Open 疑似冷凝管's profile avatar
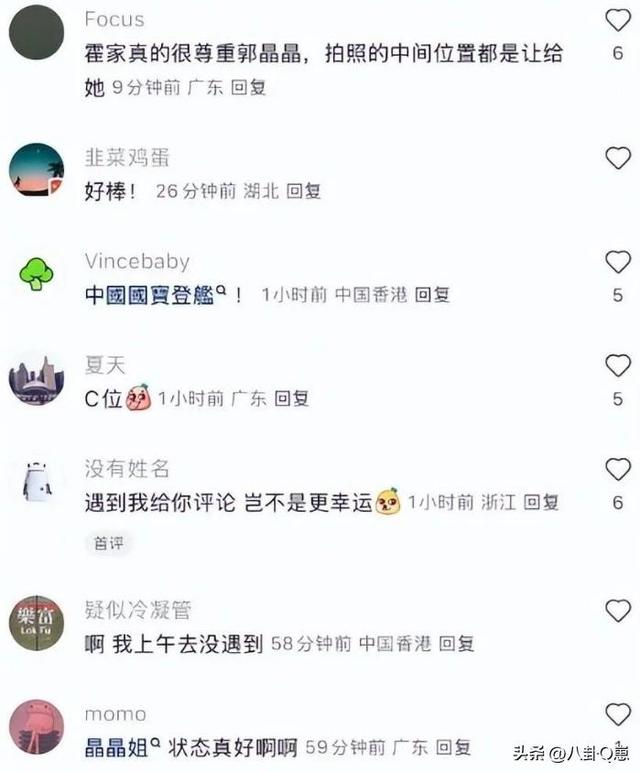The width and height of the screenshot is (640, 772). (37, 623)
